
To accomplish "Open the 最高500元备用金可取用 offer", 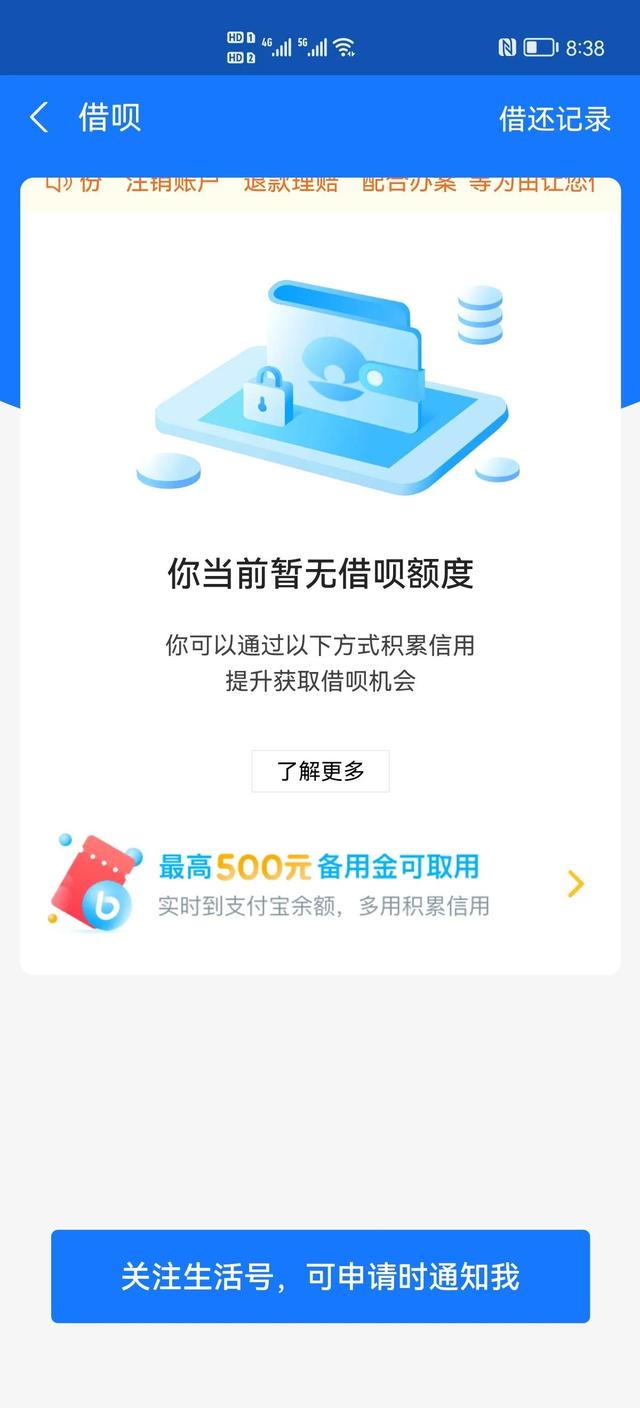I will tap(320, 884).
